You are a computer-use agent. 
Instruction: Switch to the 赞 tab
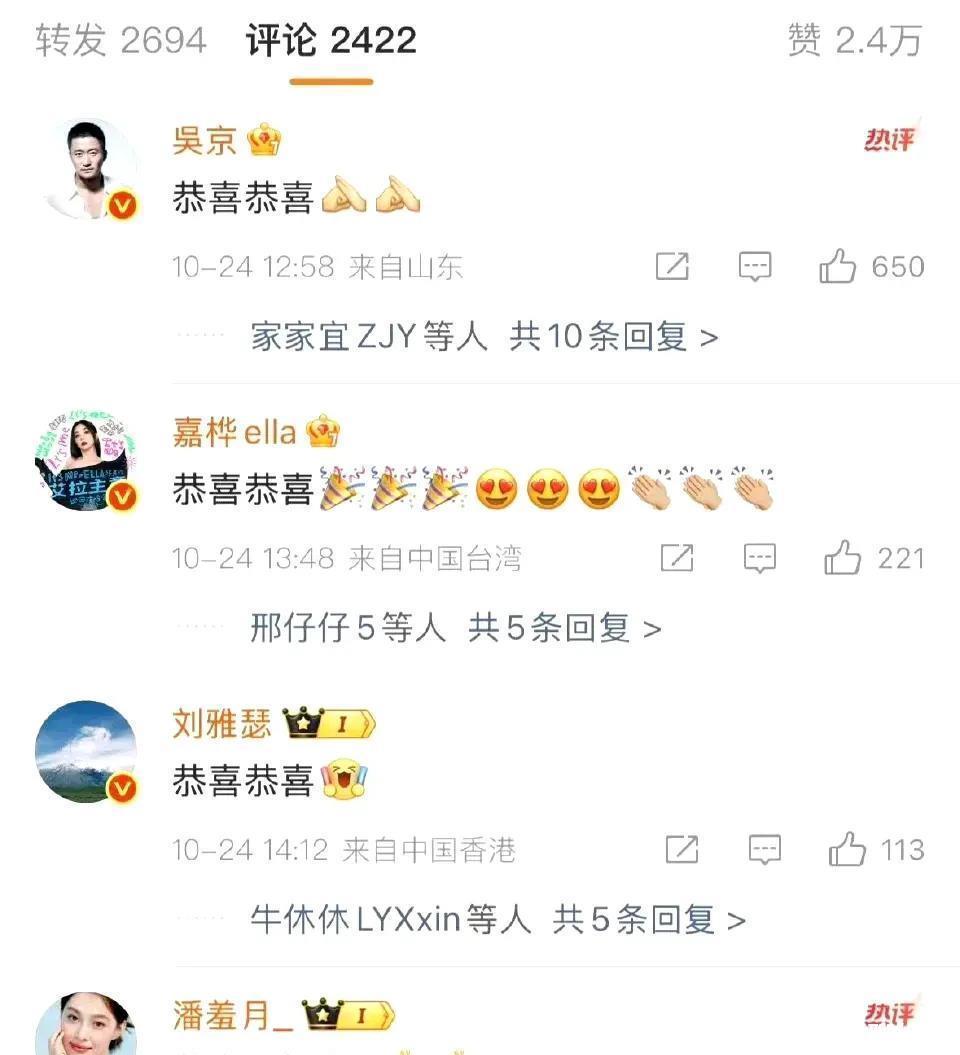854,40
